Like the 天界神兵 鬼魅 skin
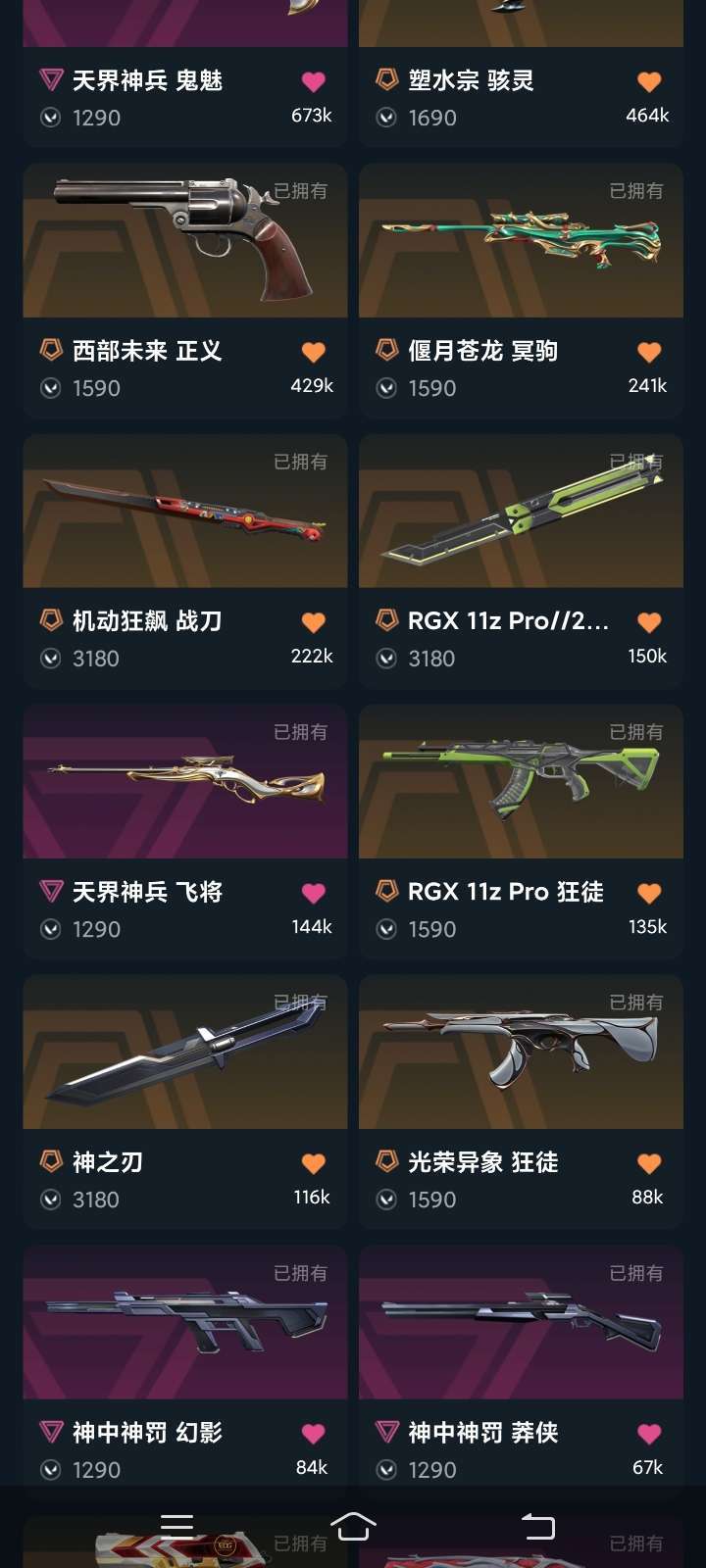Screen dimensions: 706x1568 tap(313, 81)
